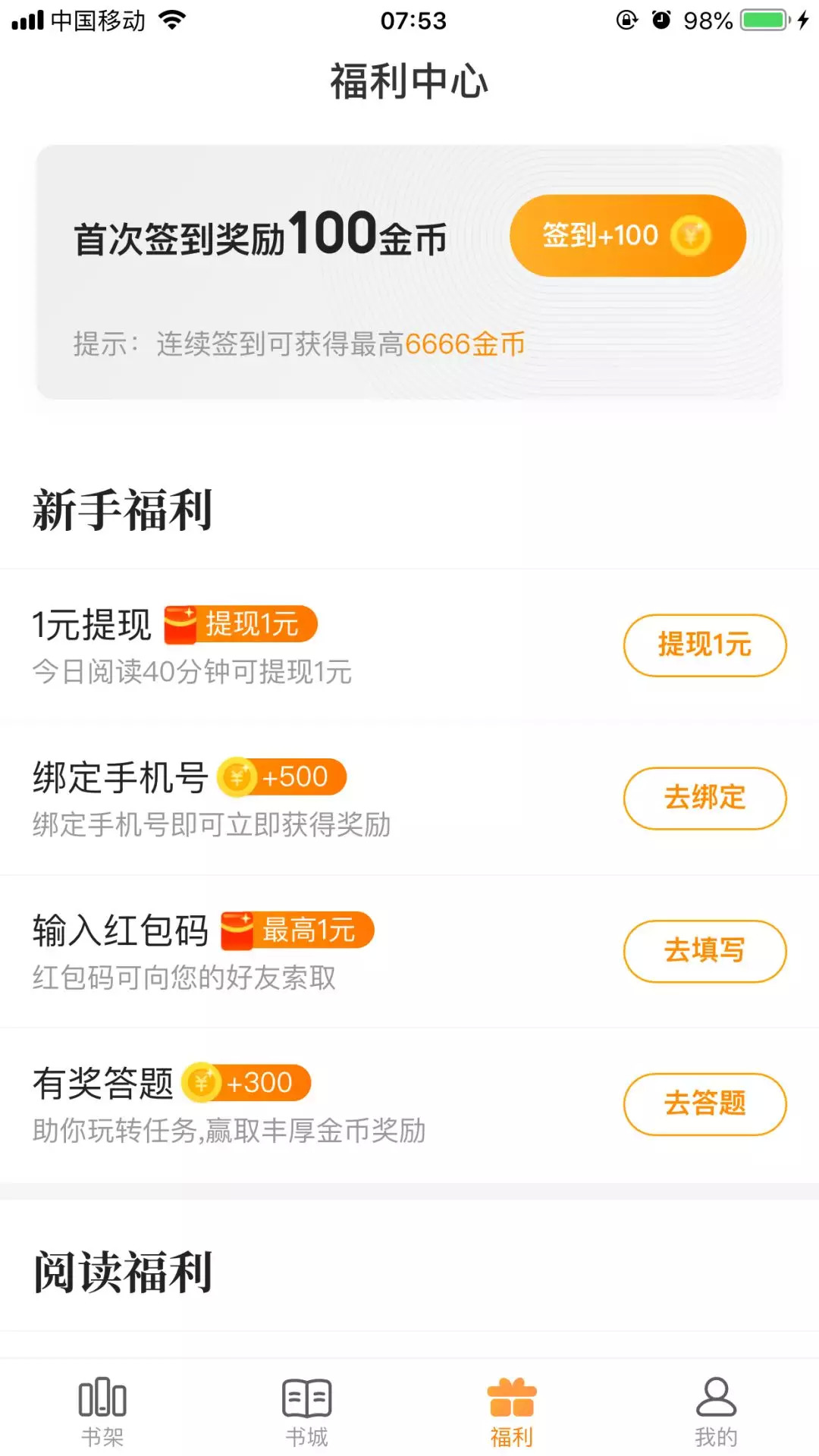Tap 去答题 to start the quiz
The width and height of the screenshot is (819, 1456).
point(704,1104)
